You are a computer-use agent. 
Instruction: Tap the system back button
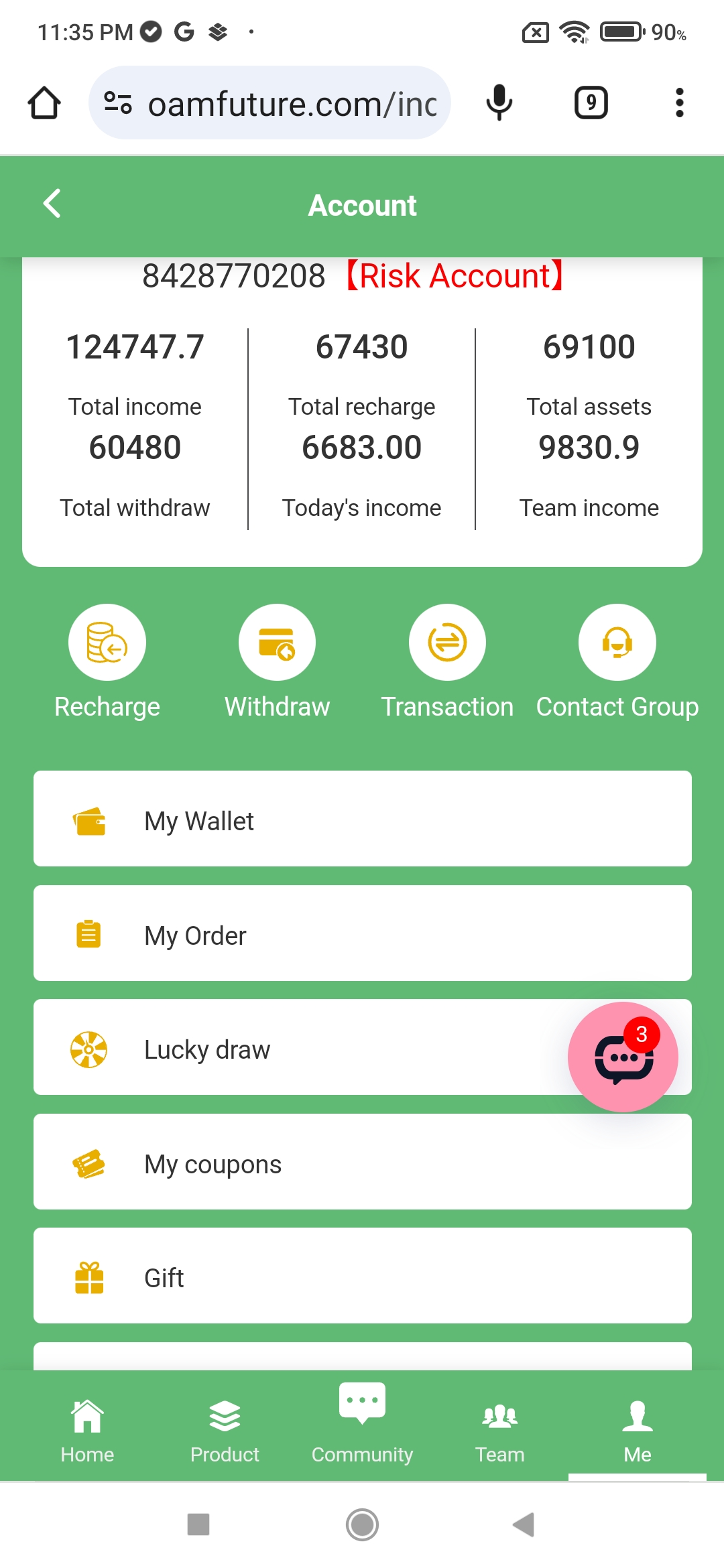pos(524,1524)
